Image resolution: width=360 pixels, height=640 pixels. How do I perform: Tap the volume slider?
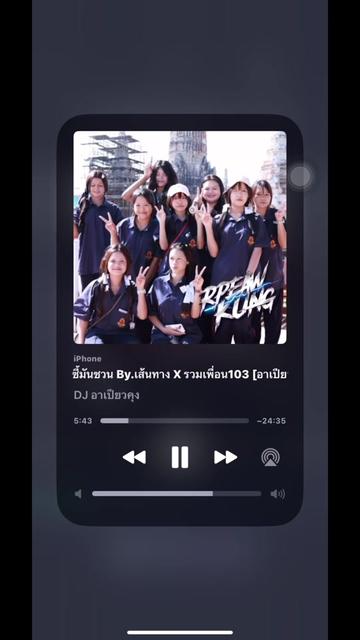coord(176,493)
